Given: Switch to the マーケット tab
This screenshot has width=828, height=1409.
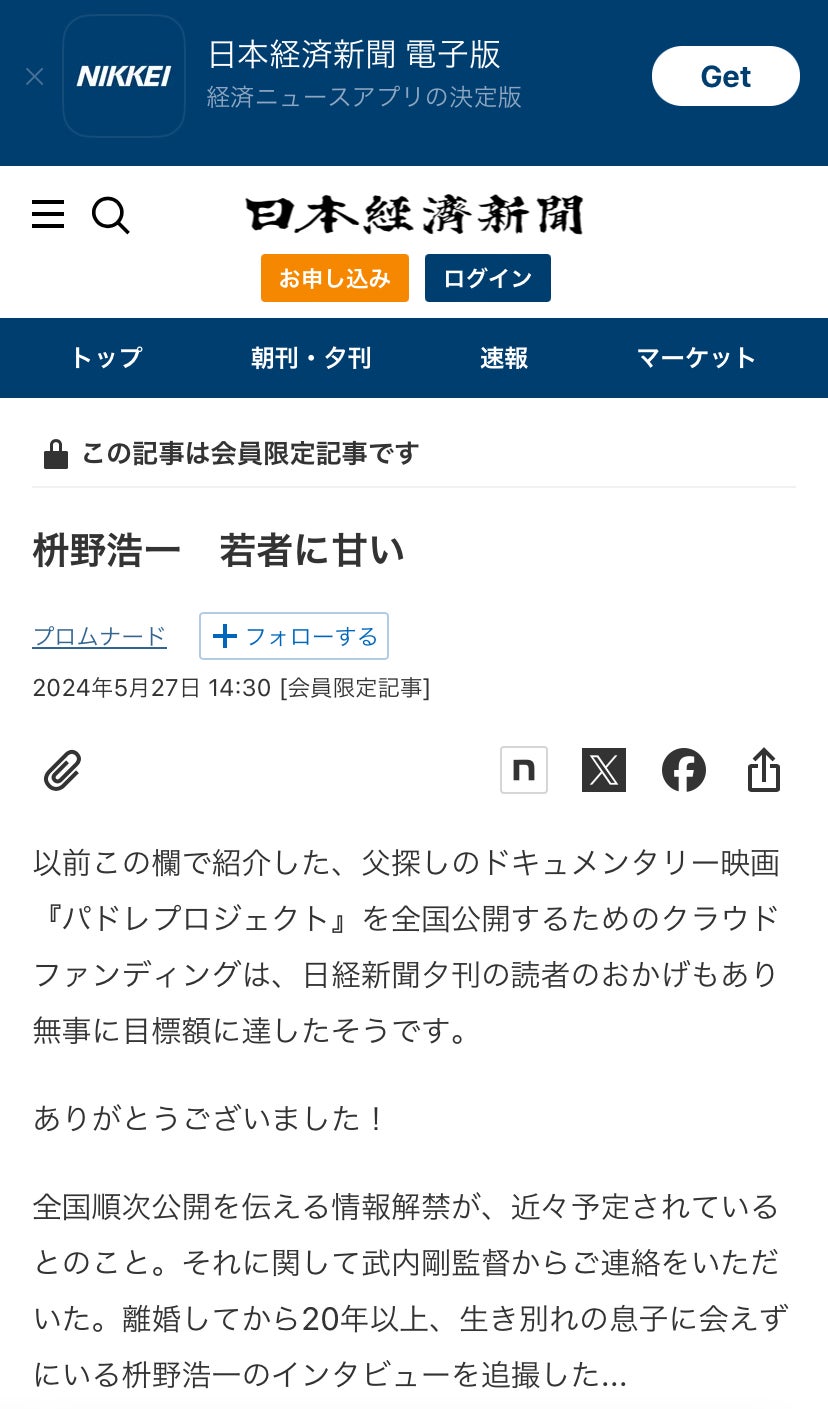Looking at the screenshot, I should tap(696, 358).
